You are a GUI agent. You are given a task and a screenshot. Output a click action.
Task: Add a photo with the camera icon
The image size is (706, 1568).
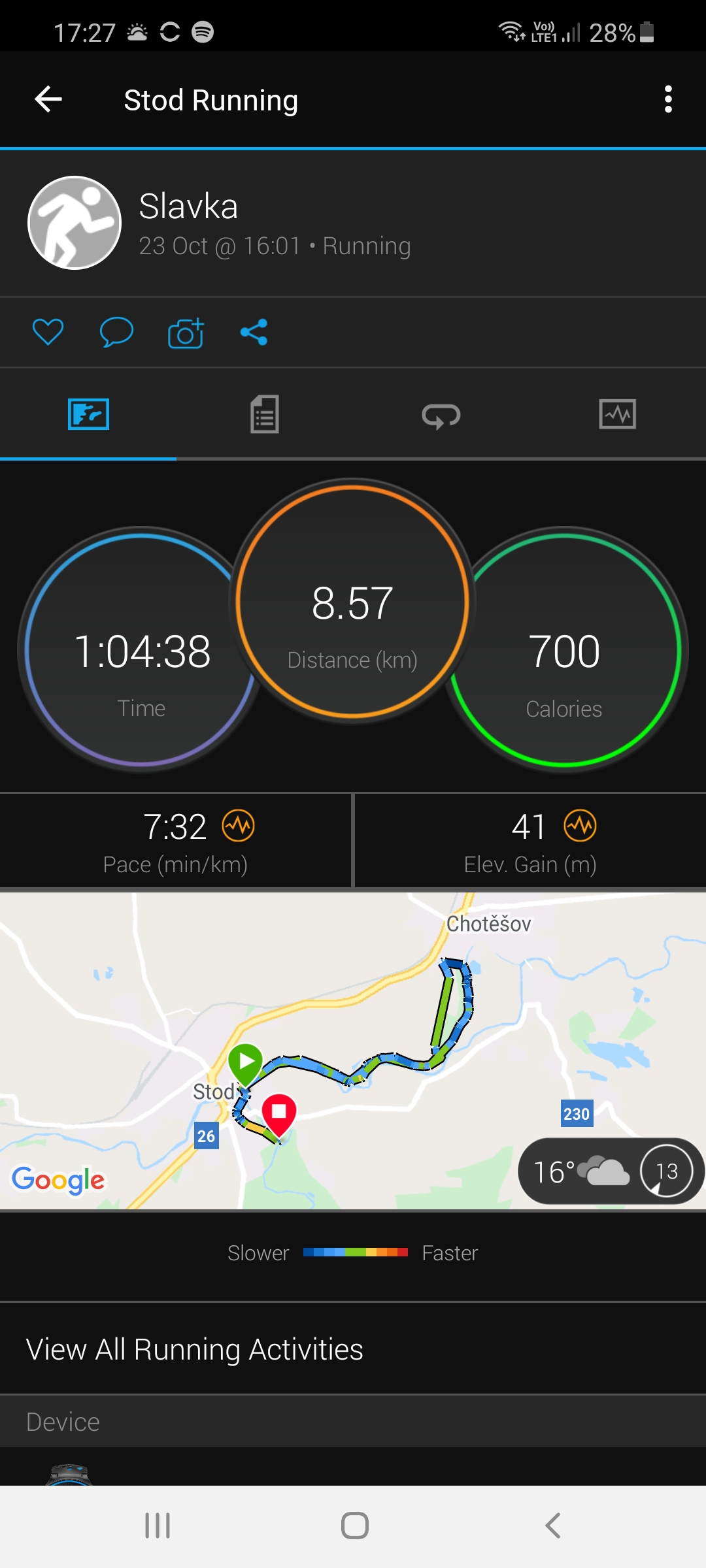186,333
